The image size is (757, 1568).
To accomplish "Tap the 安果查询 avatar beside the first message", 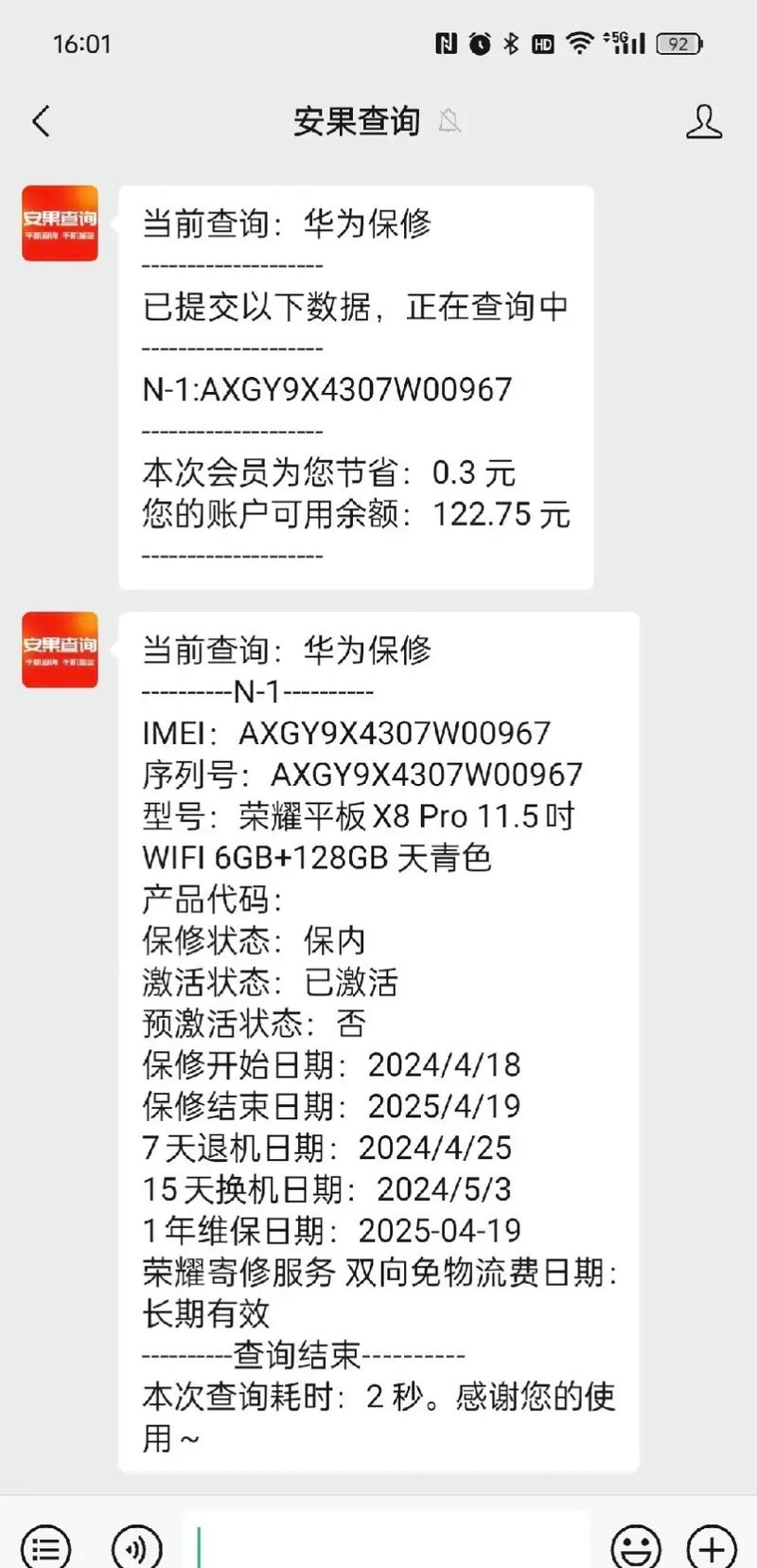I will pyautogui.click(x=60, y=223).
